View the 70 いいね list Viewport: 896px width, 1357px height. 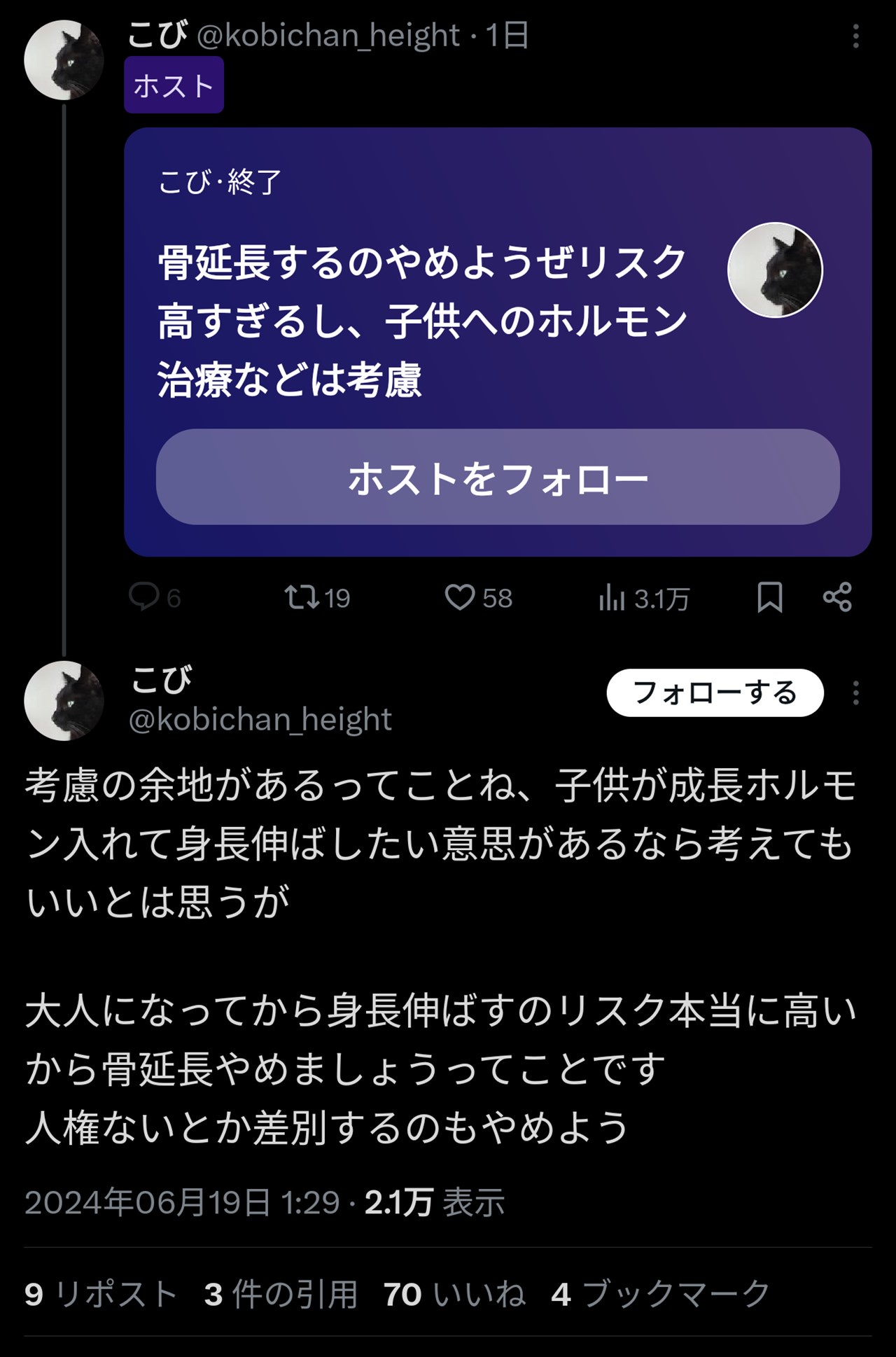(x=454, y=1294)
